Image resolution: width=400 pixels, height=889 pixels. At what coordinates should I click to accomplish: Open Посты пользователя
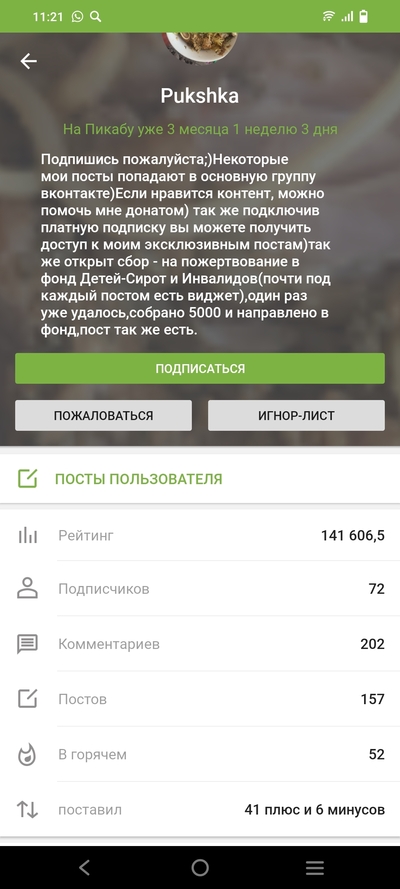click(200, 479)
